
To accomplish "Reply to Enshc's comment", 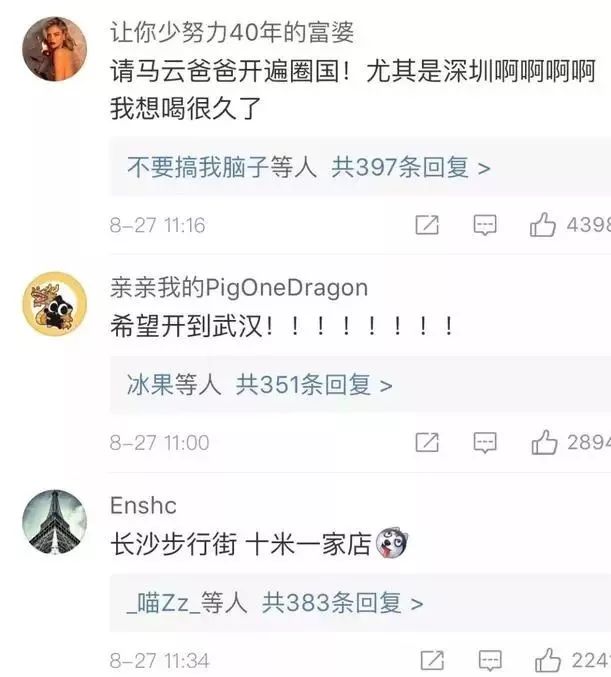I will (489, 660).
